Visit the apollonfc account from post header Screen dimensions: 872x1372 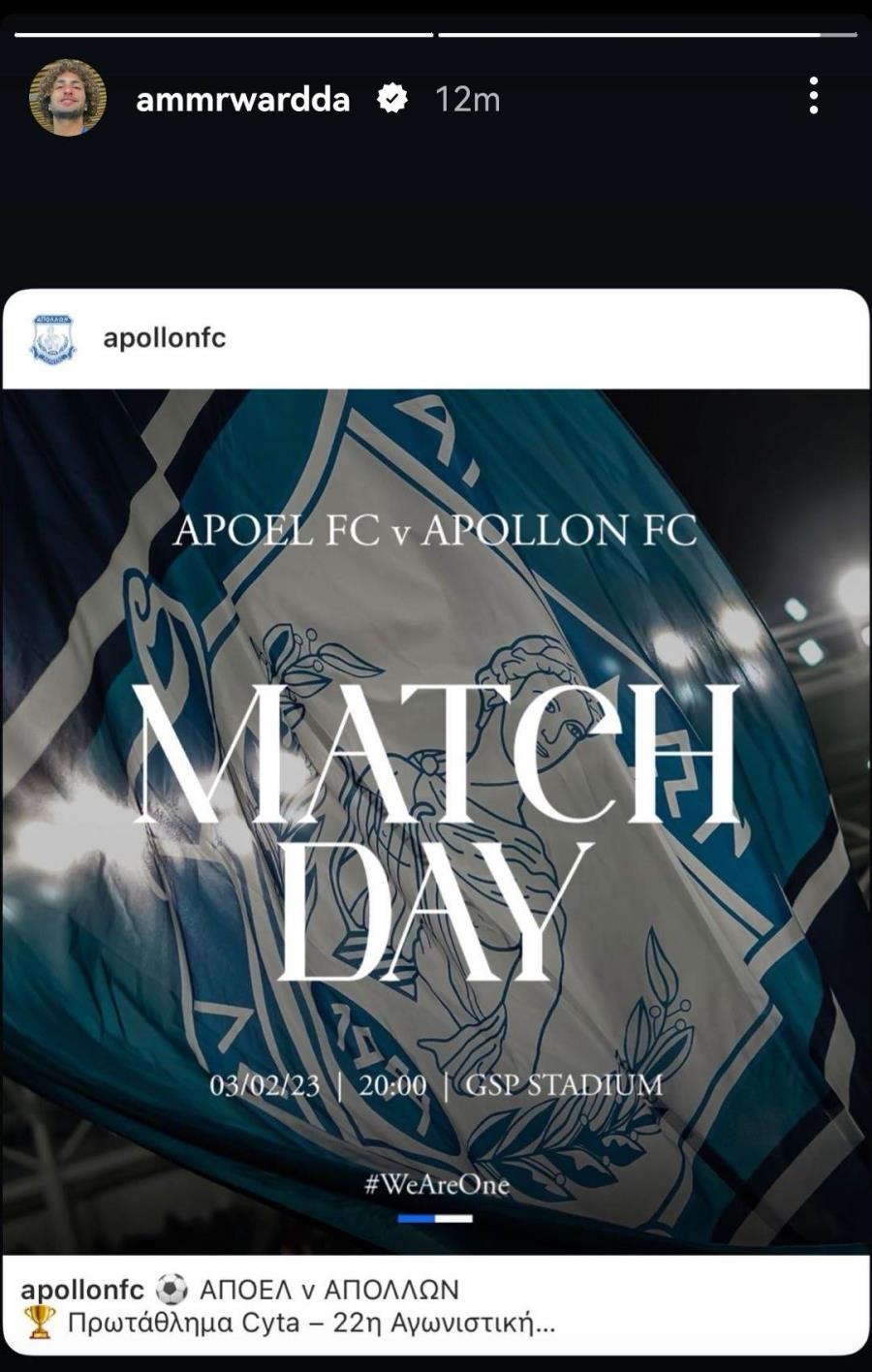click(164, 338)
